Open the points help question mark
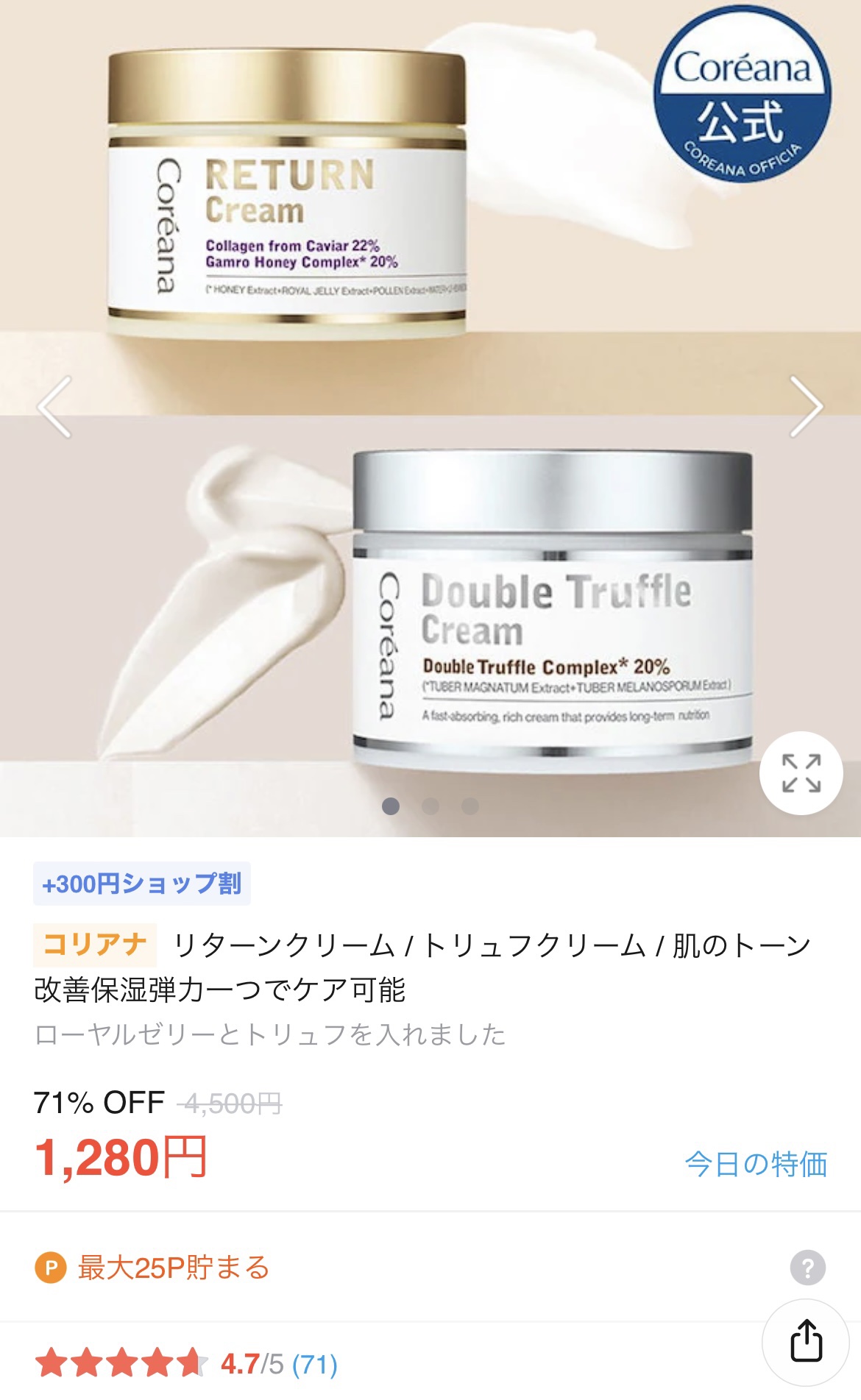 [x=807, y=1268]
